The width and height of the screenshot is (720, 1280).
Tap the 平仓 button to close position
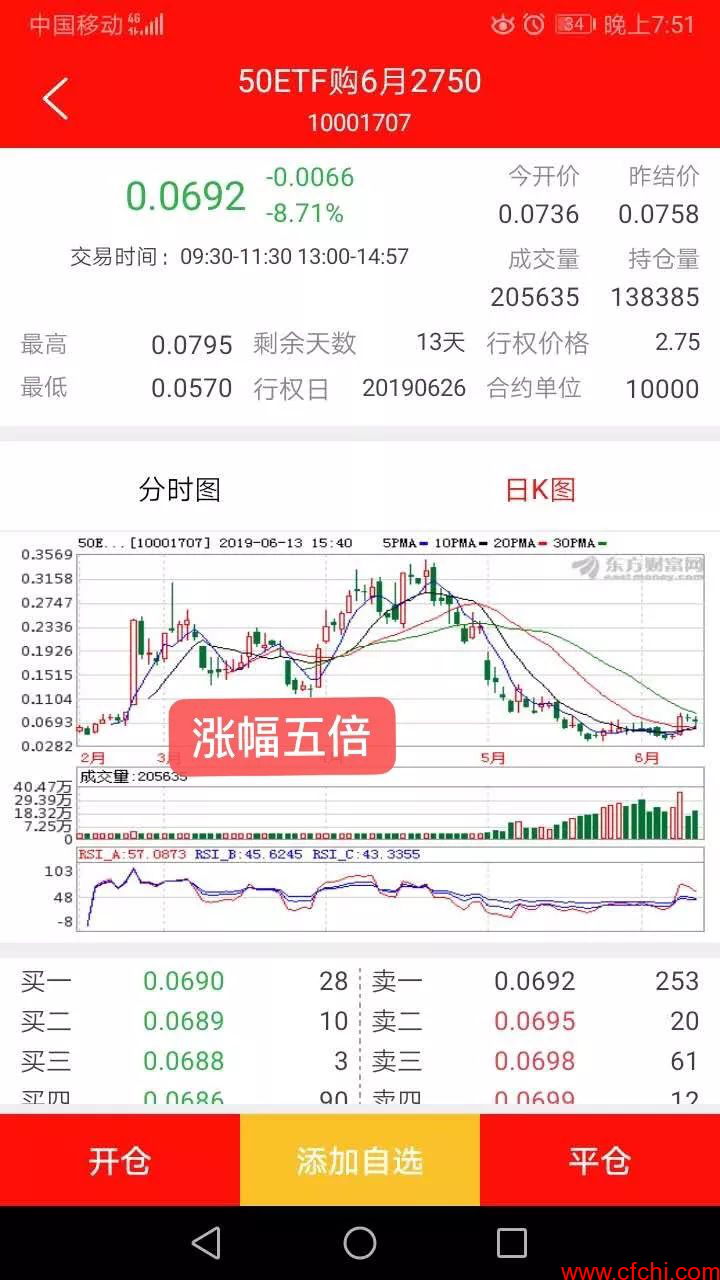[600, 1161]
